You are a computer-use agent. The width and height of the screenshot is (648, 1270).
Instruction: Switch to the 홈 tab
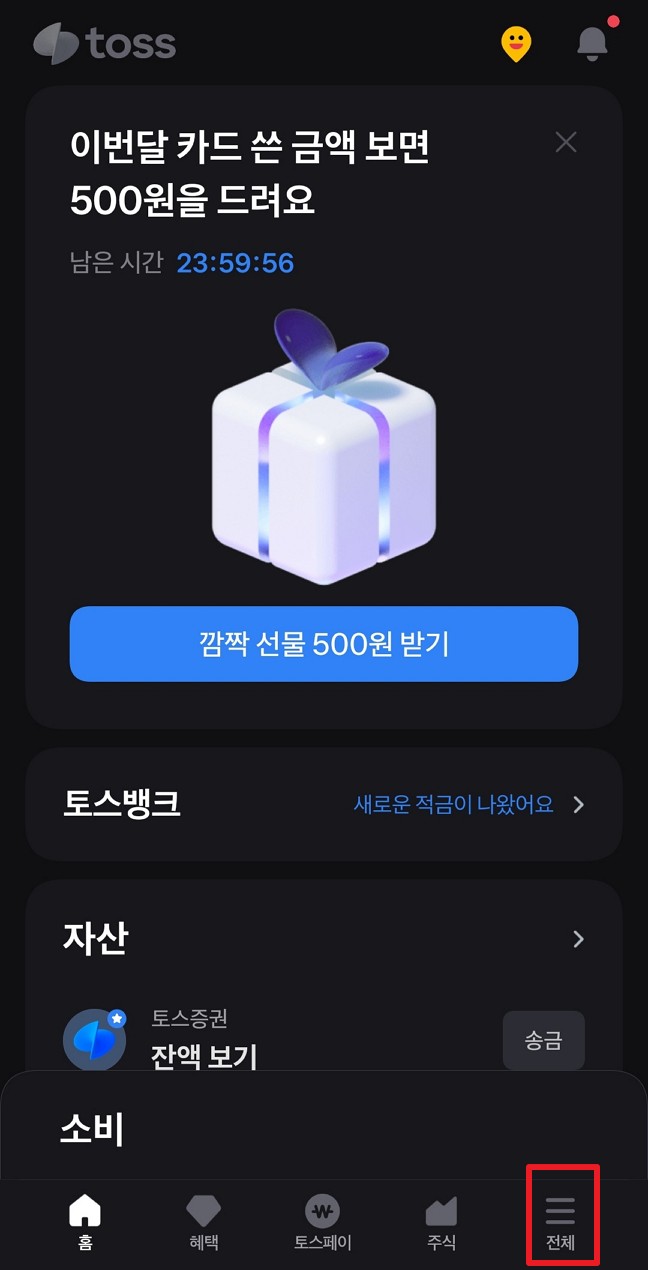85,1222
